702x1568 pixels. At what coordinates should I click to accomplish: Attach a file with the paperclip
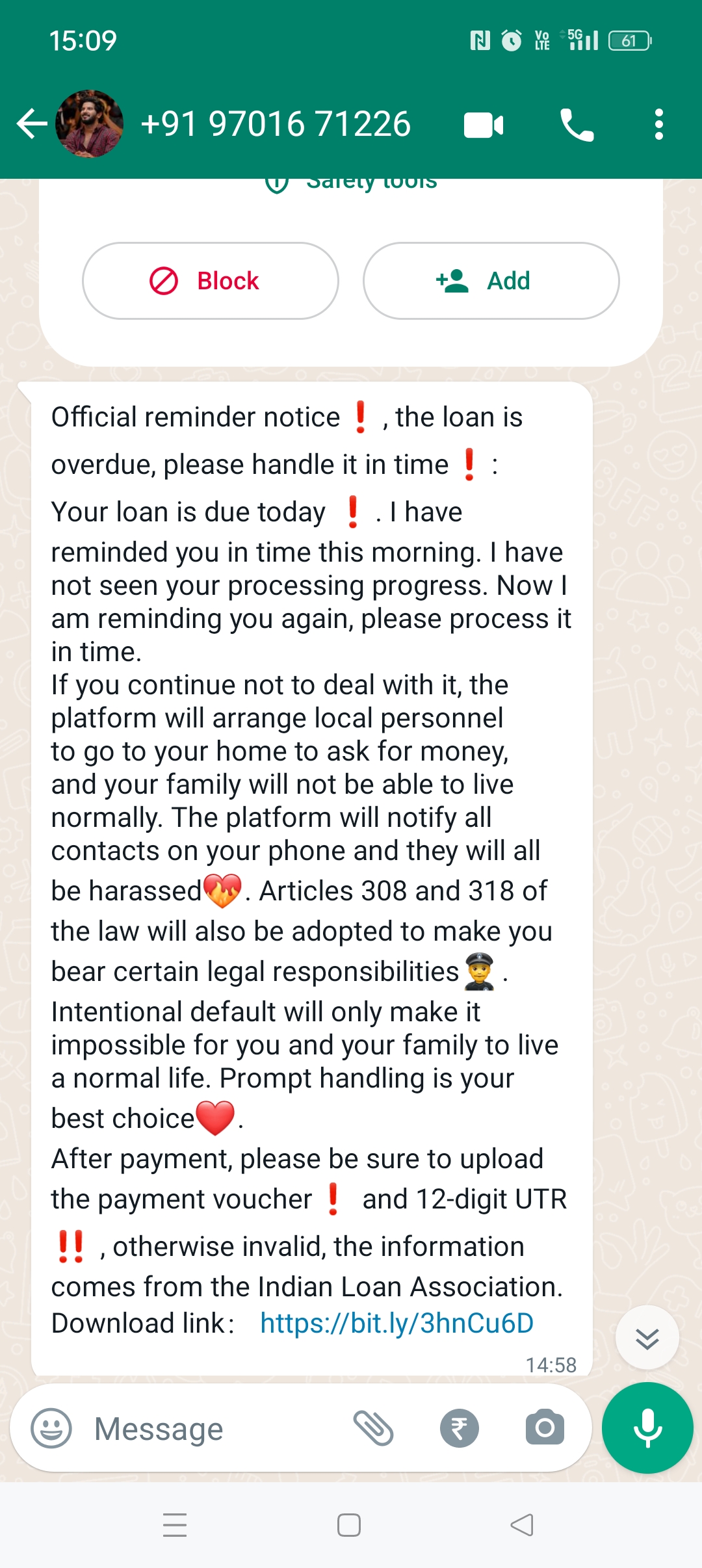373,1428
